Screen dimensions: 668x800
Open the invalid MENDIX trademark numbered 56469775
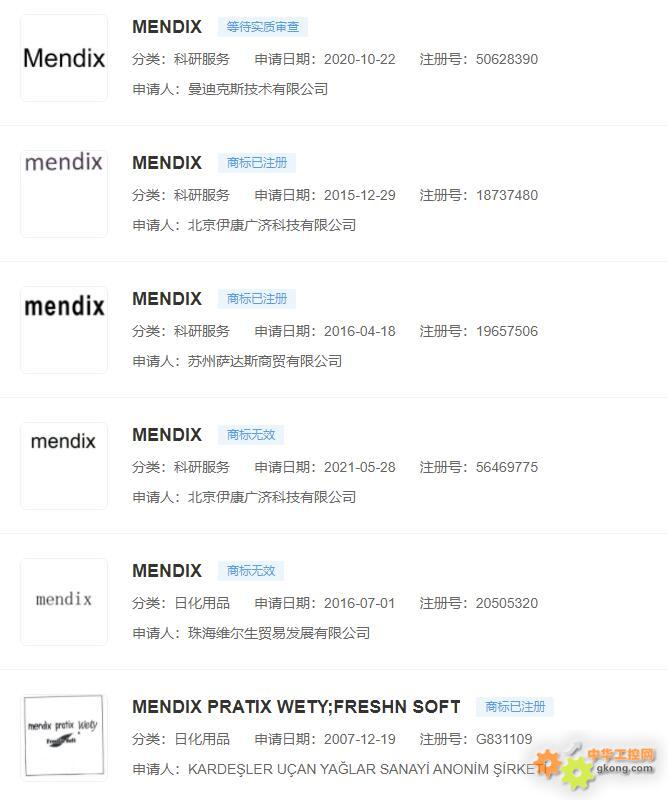click(167, 435)
